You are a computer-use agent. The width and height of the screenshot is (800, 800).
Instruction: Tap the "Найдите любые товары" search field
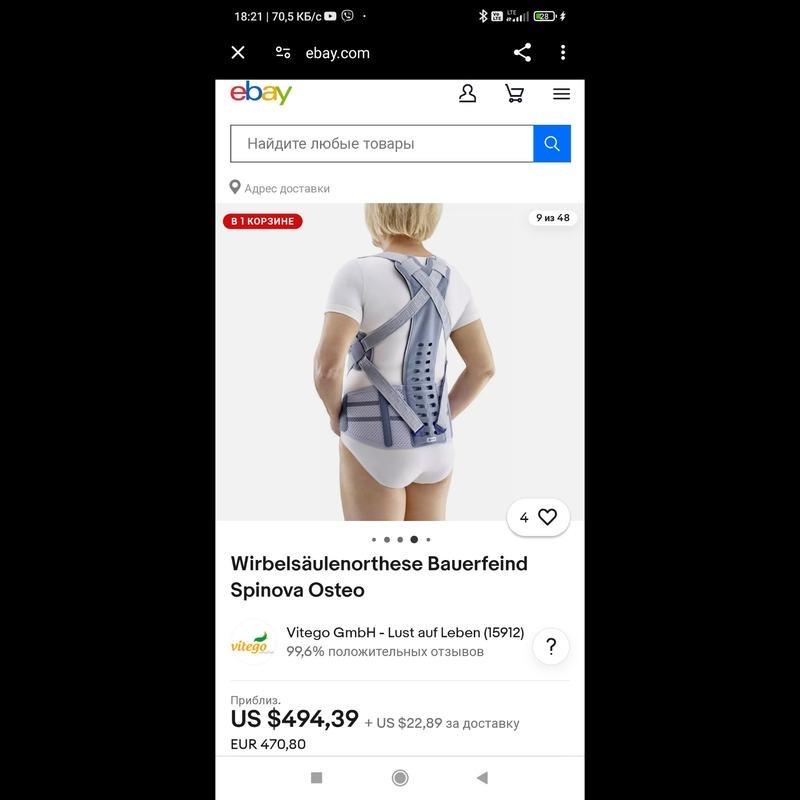click(x=382, y=144)
